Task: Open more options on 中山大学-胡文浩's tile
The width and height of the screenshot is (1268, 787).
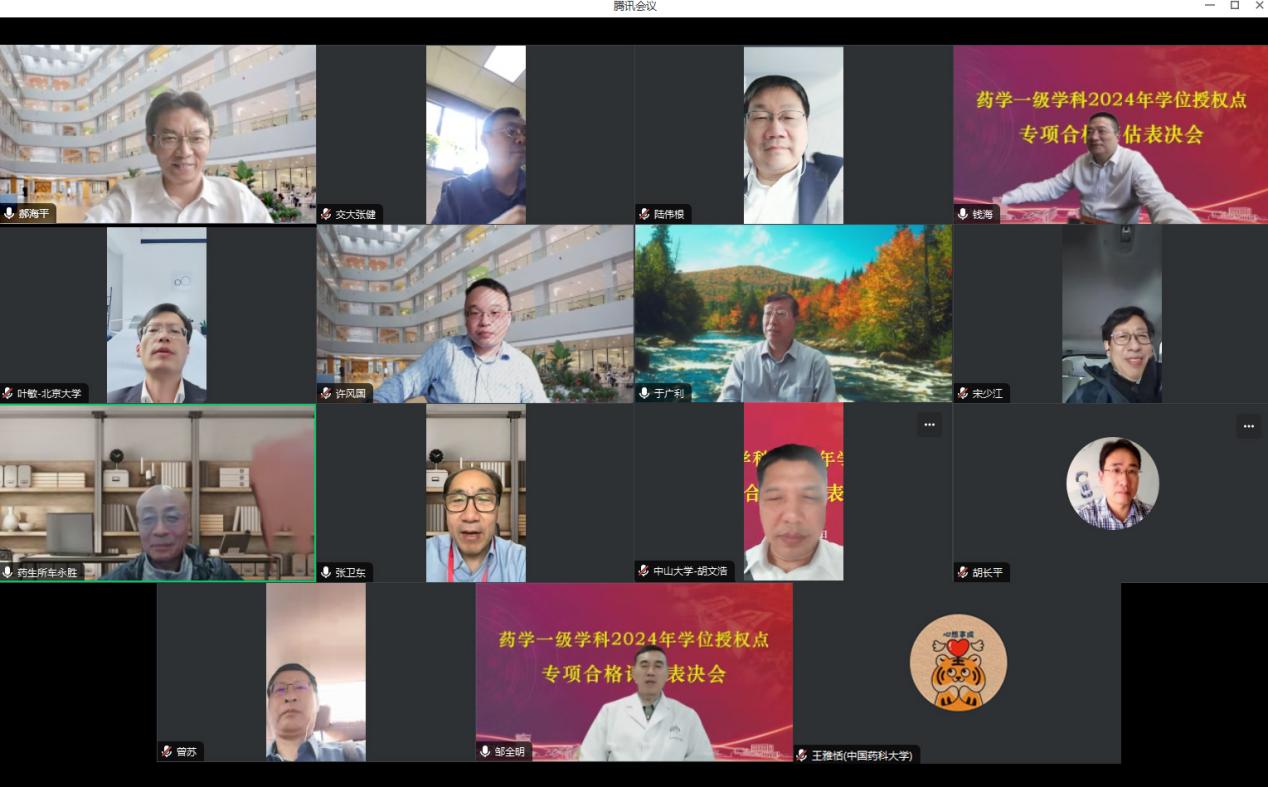Action: [929, 425]
